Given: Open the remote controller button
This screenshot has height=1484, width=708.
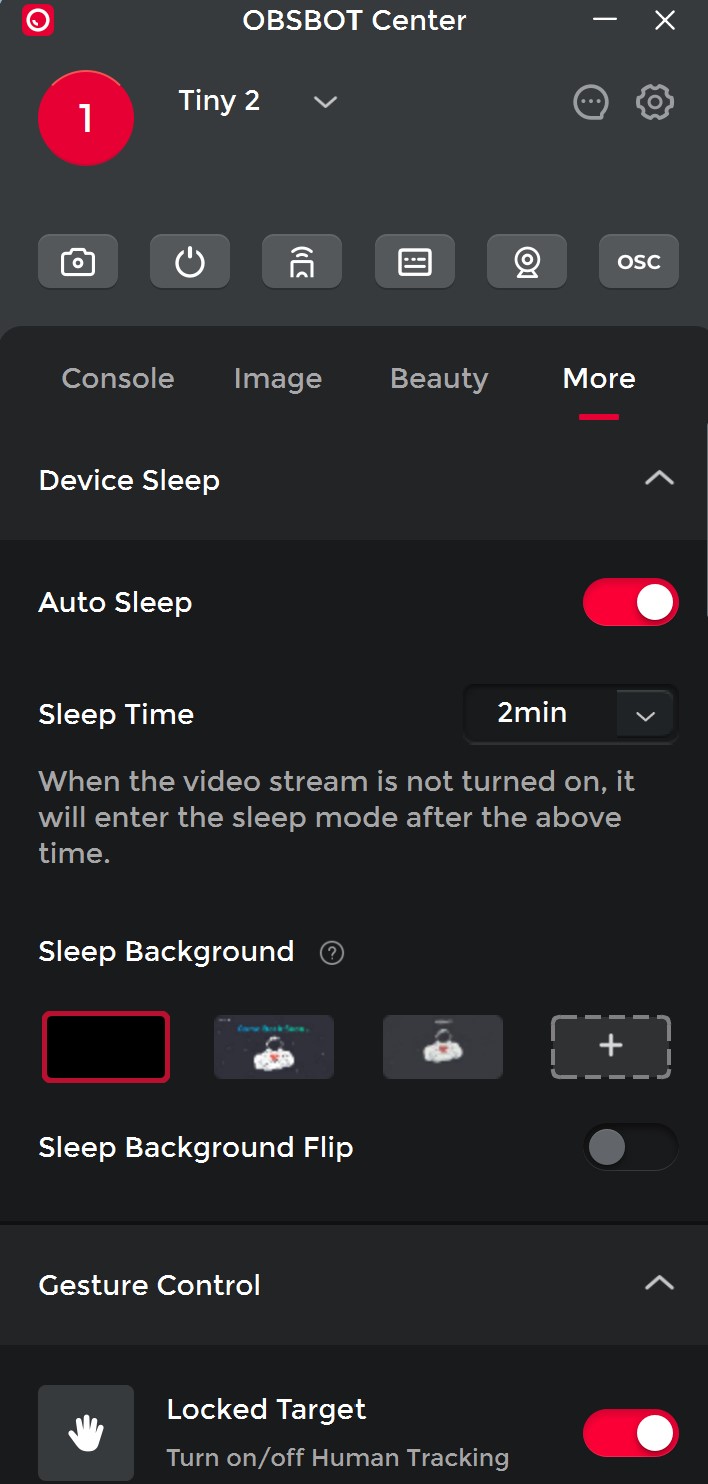Looking at the screenshot, I should tap(302, 262).
